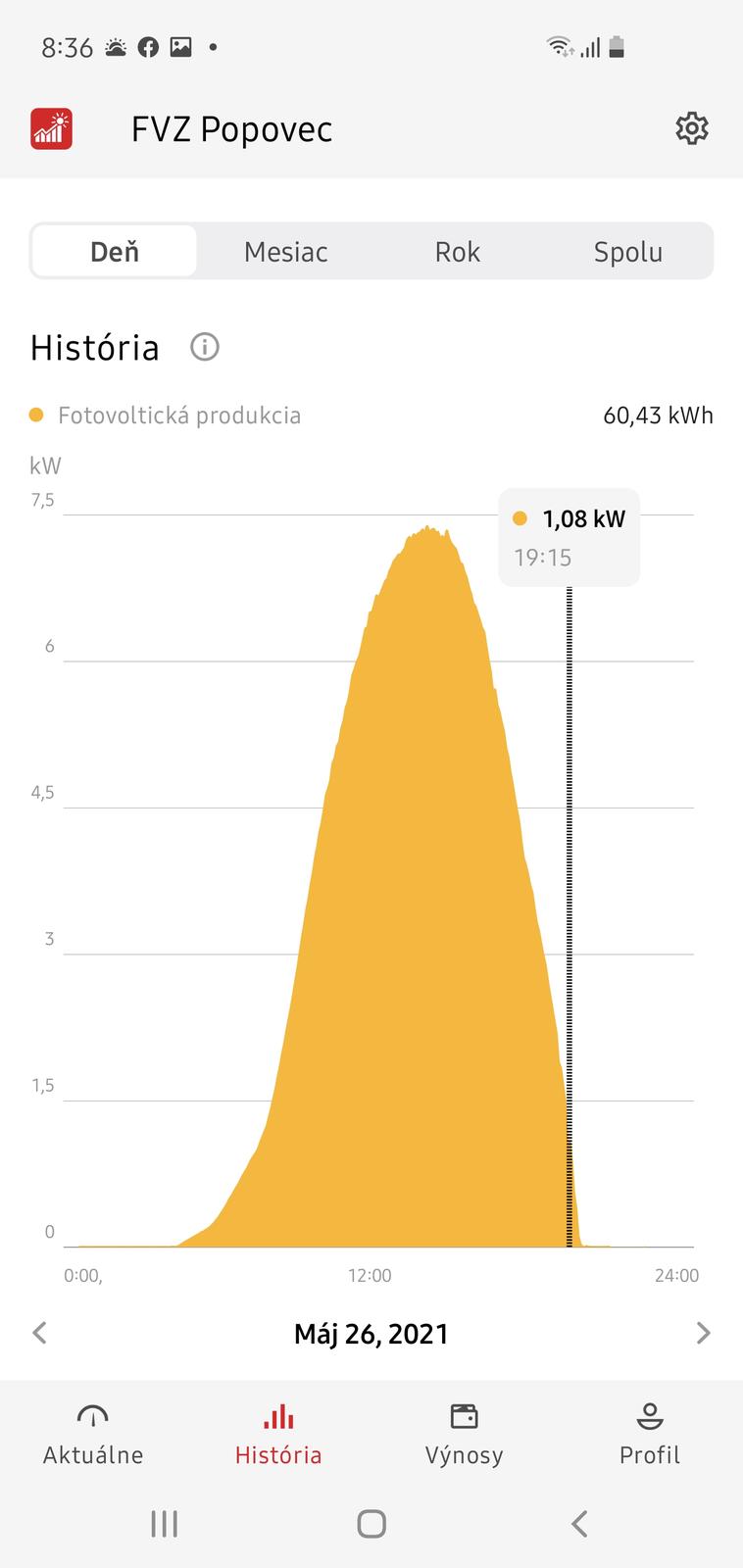Viewport: 743px width, 1568px height.
Task: Go to the system home screen
Action: click(371, 1524)
